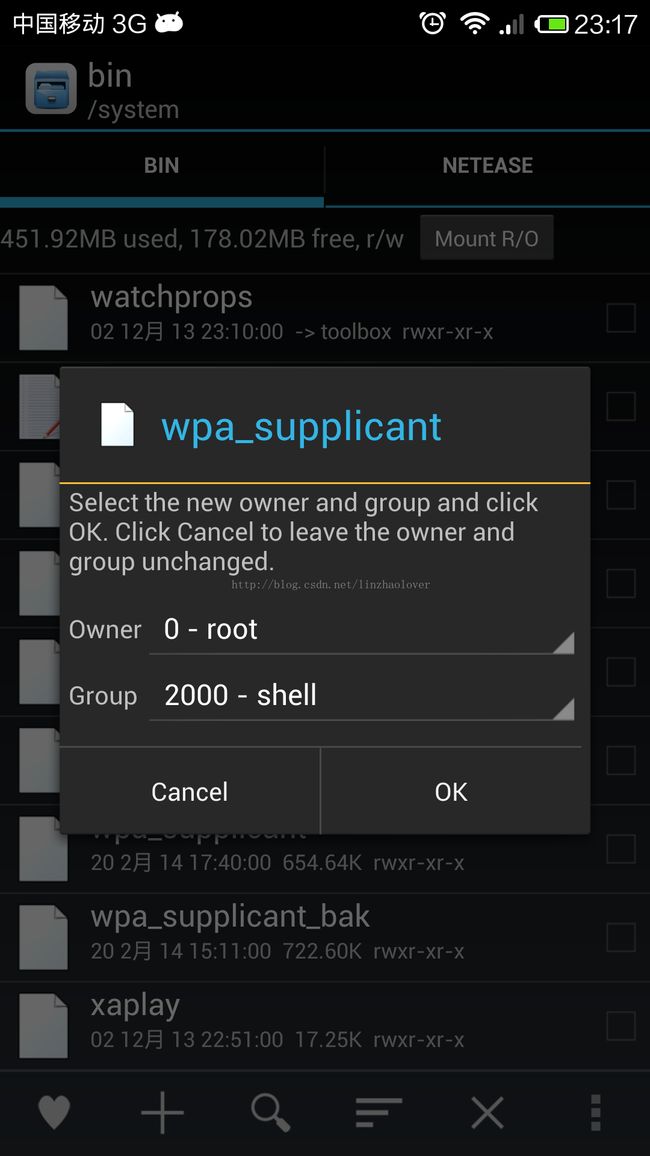Cancel the owner change dialog

pyautogui.click(x=190, y=791)
